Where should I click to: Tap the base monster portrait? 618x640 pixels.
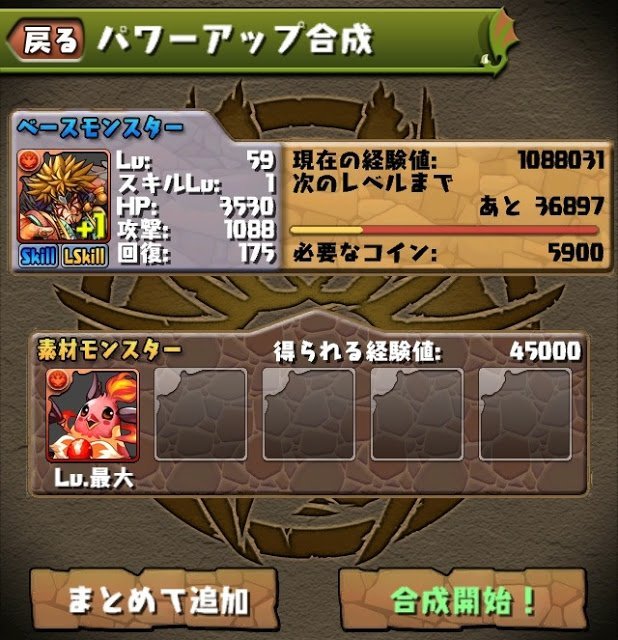63,196
